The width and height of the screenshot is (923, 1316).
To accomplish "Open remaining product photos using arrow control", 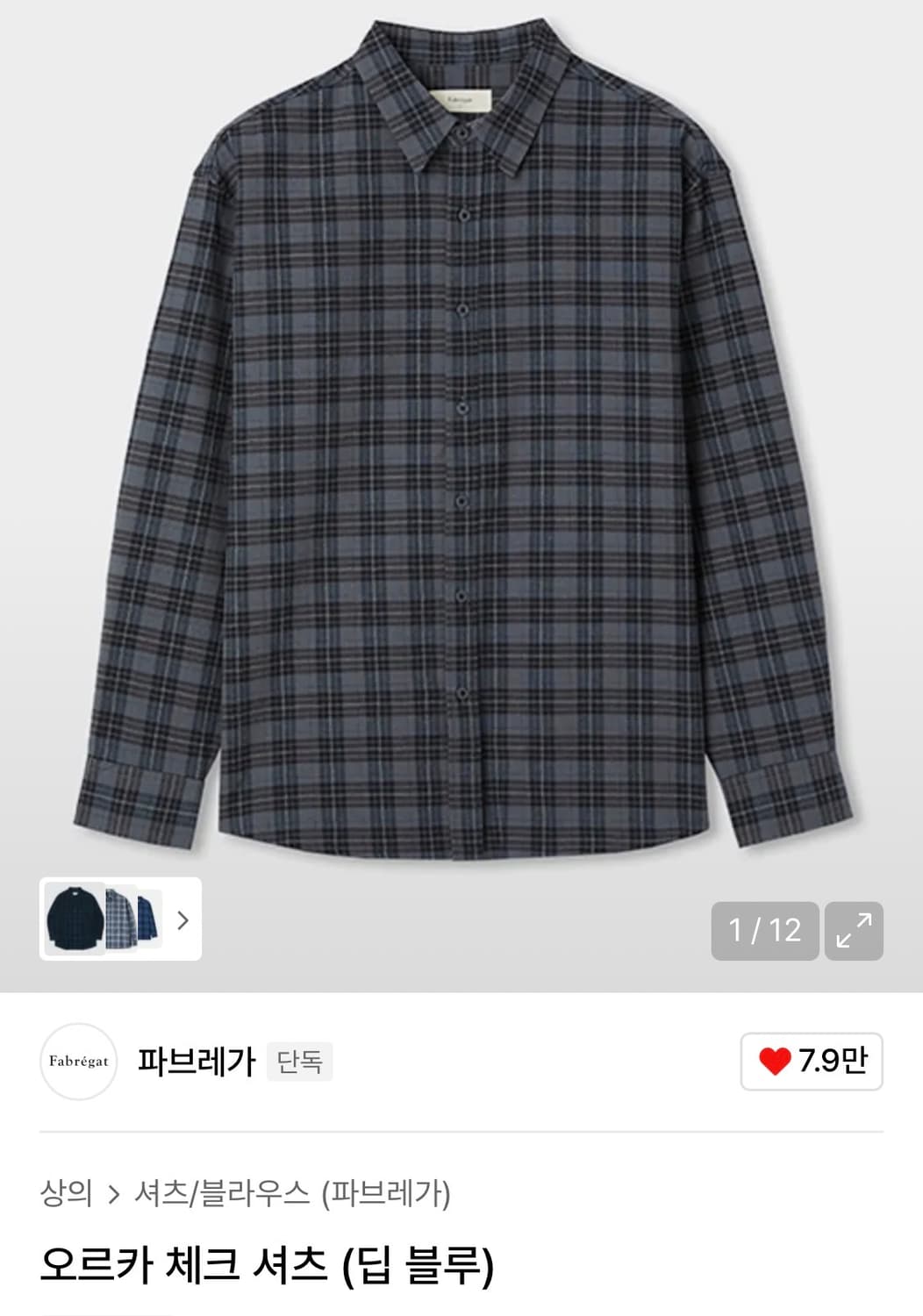I will [x=182, y=921].
